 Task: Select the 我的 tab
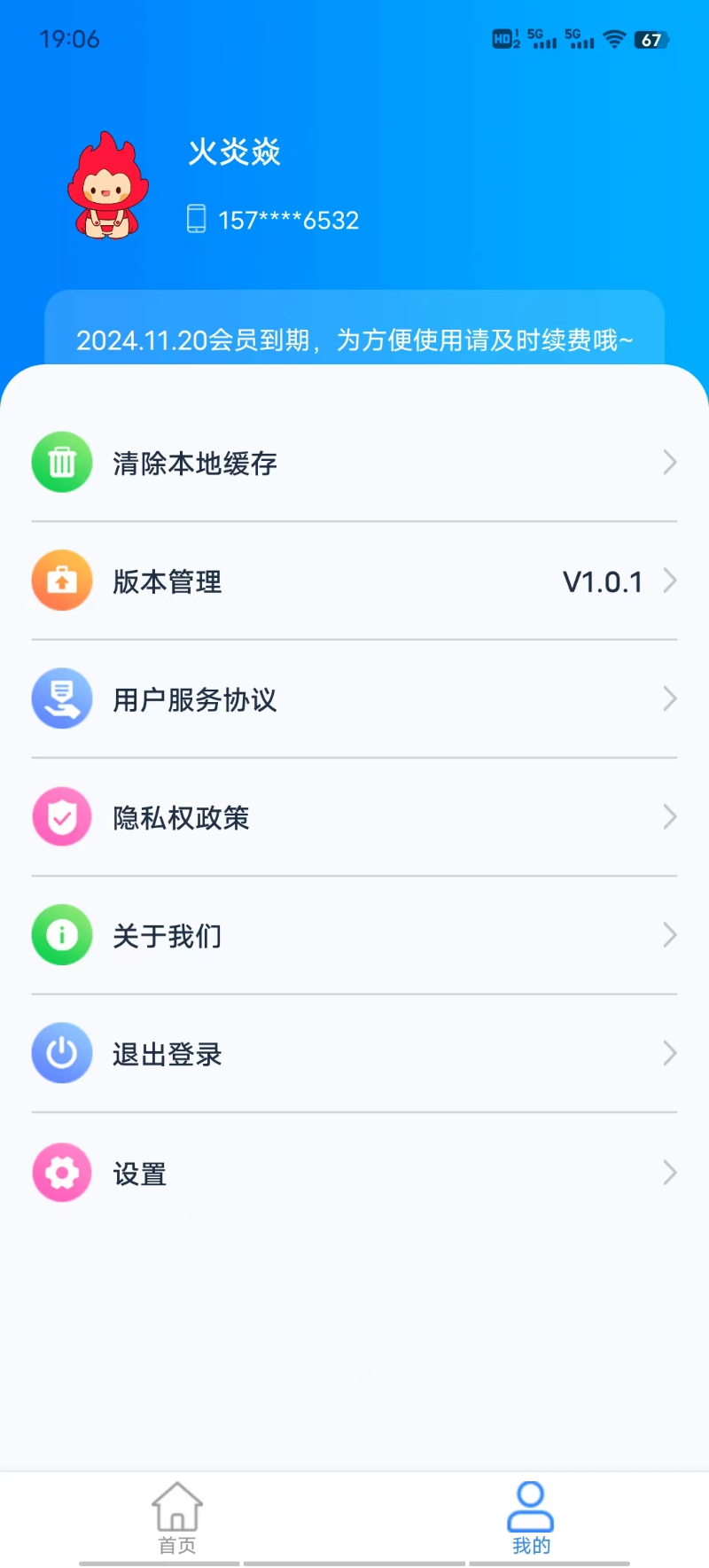coord(531,1518)
